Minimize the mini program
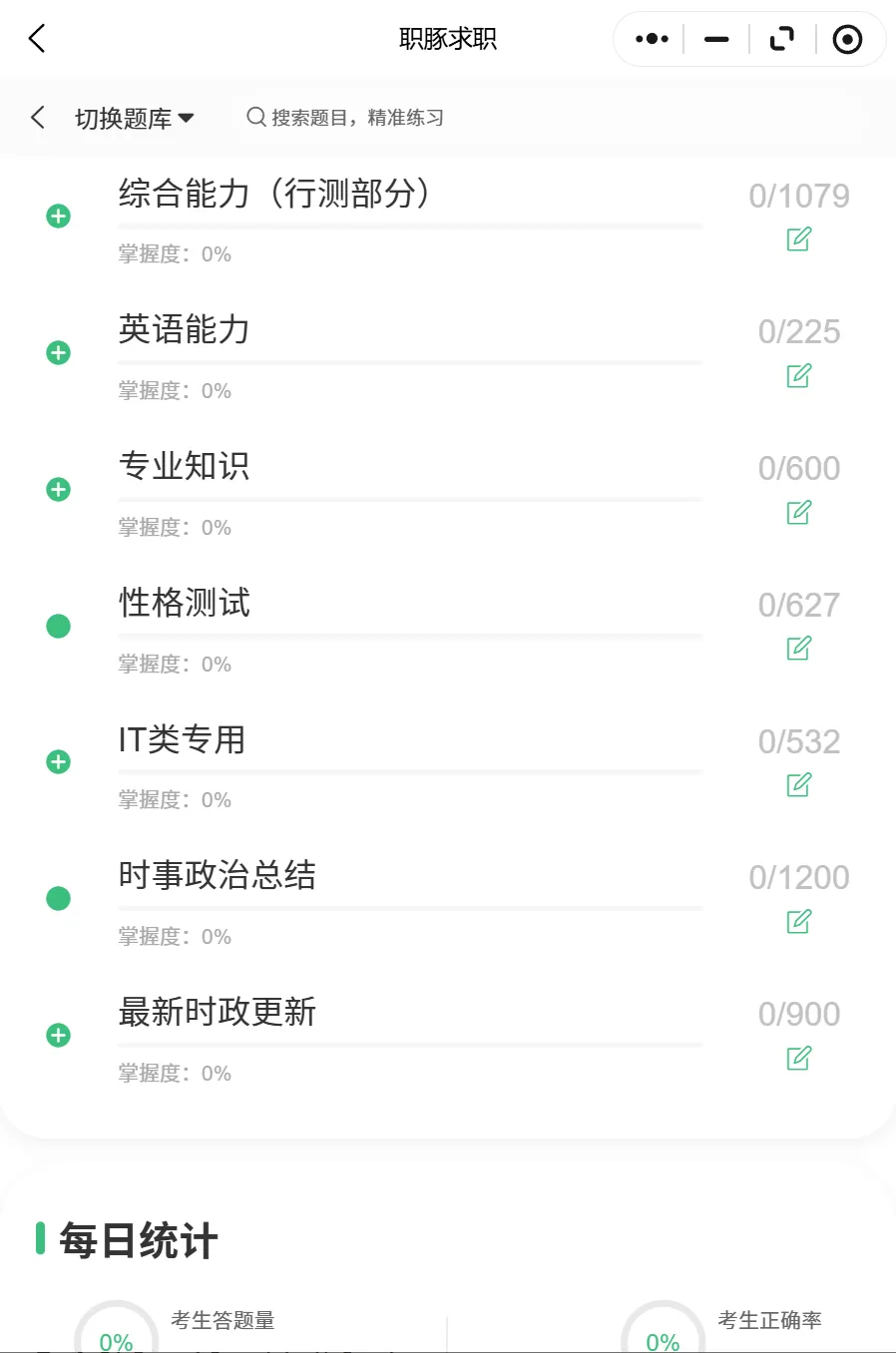The height and width of the screenshot is (1353, 896). click(x=716, y=39)
